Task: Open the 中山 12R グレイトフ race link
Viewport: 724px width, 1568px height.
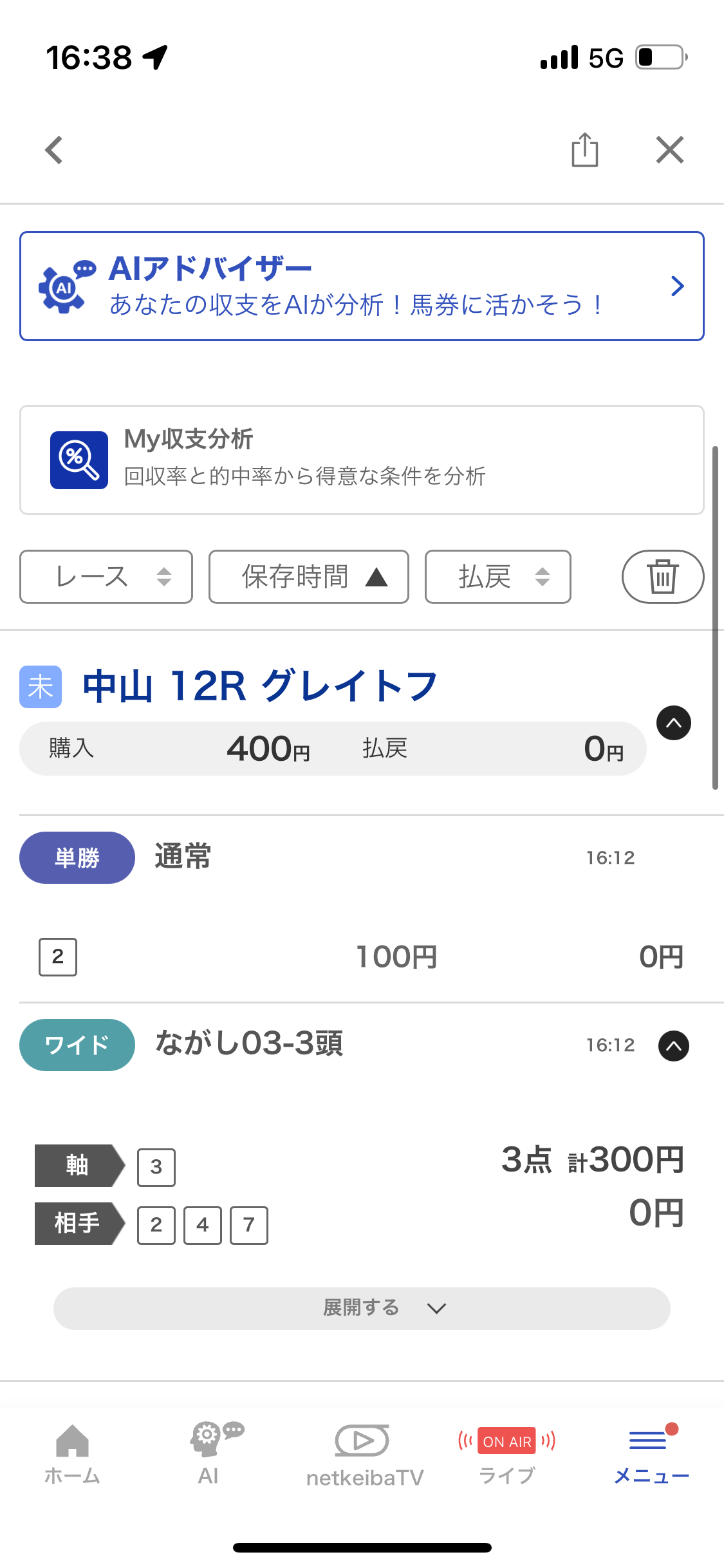Action: [x=260, y=686]
